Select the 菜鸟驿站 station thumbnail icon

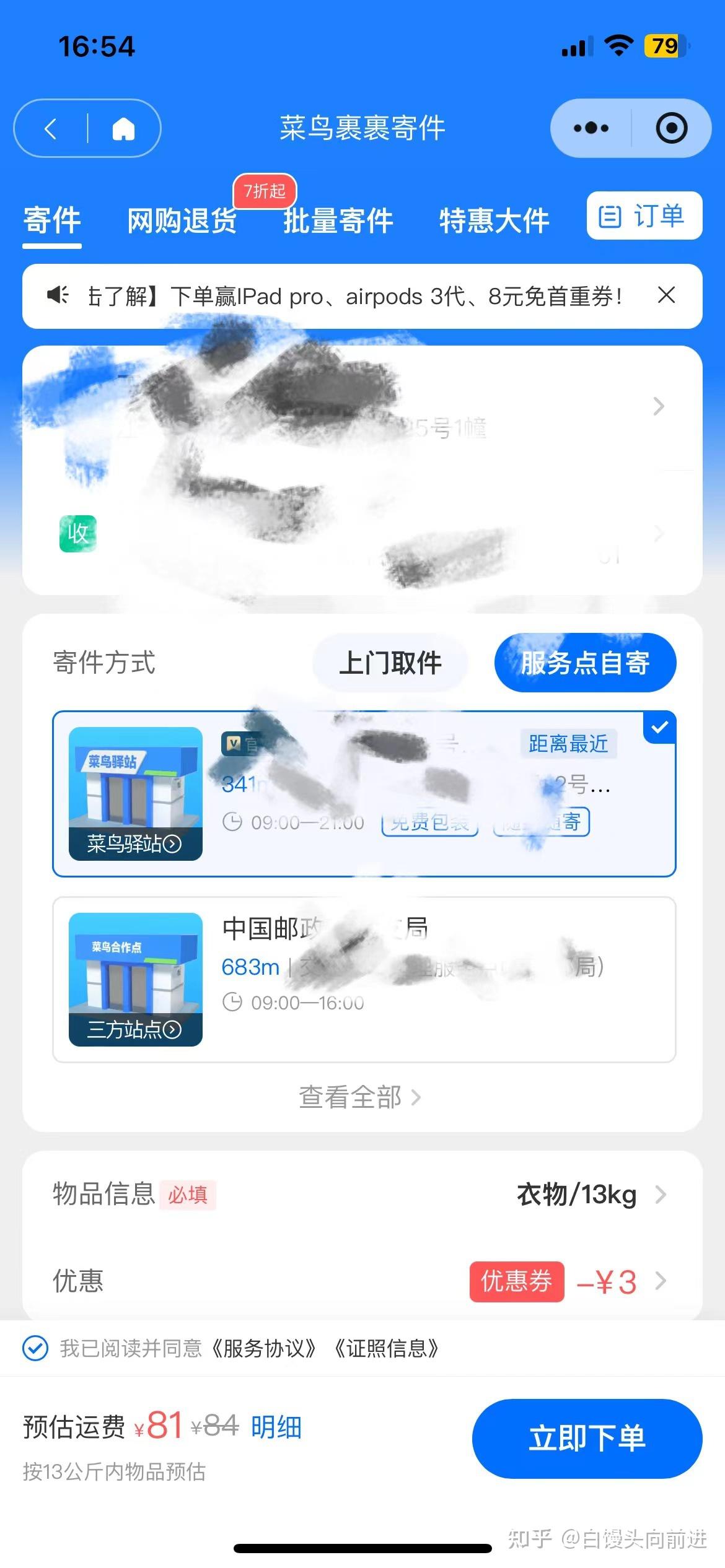(x=135, y=796)
